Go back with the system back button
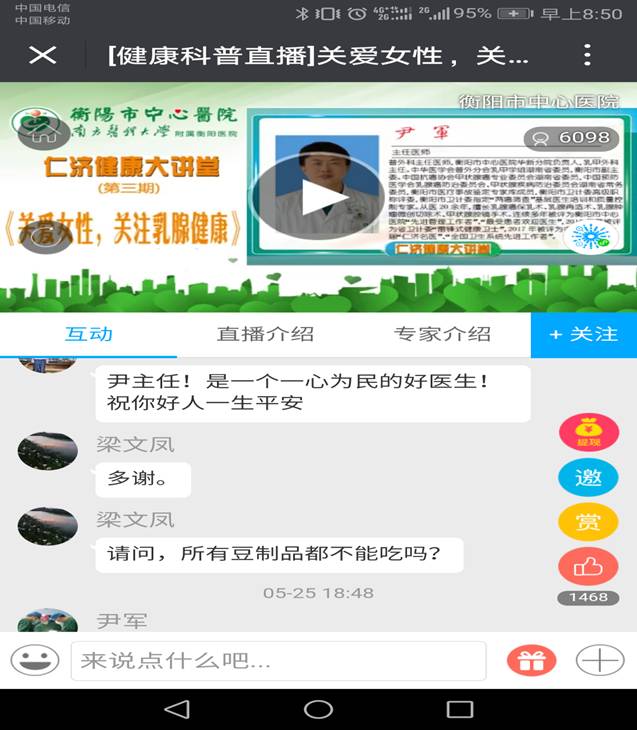This screenshot has height=730, width=637. 177,709
